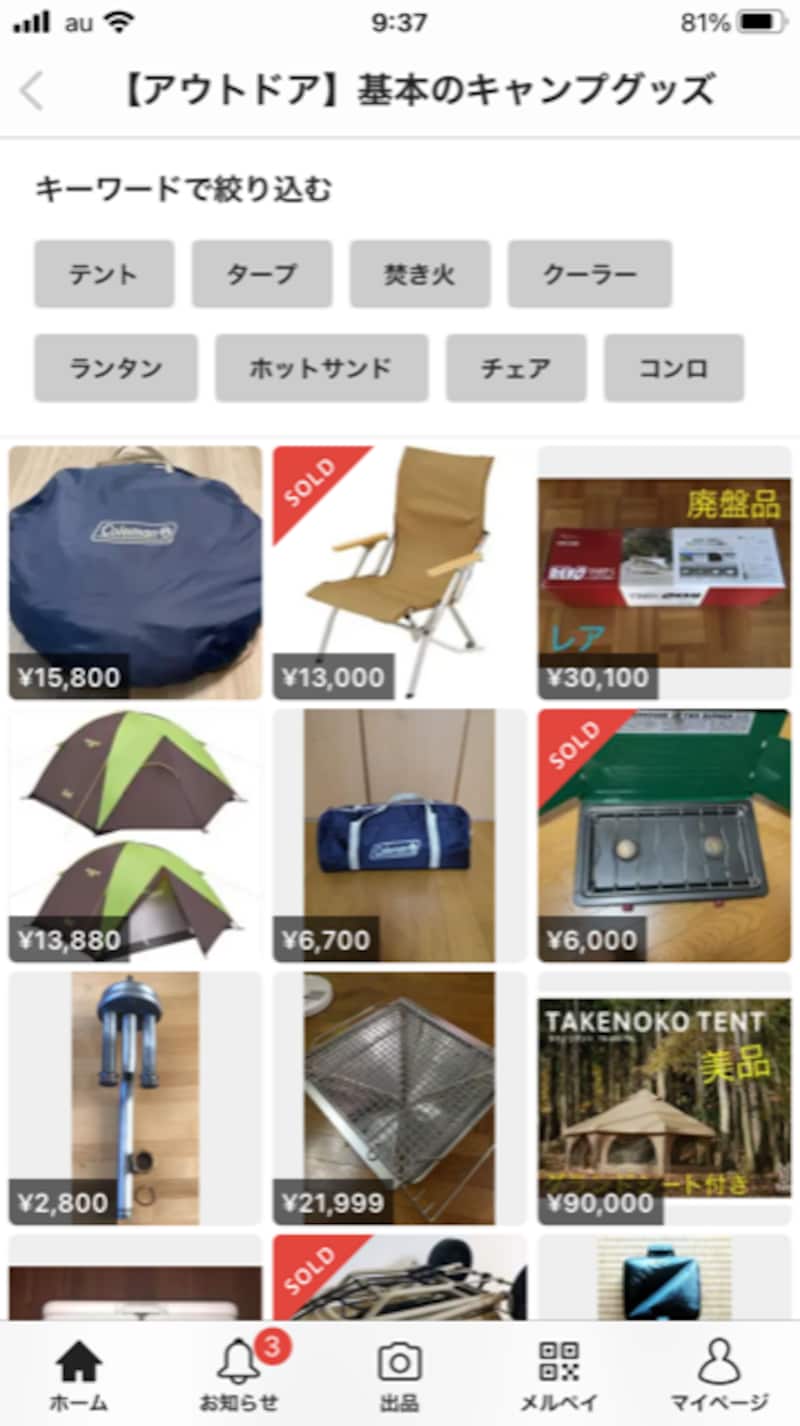Filter listings by クーラー
This screenshot has width=800, height=1426.
590,274
